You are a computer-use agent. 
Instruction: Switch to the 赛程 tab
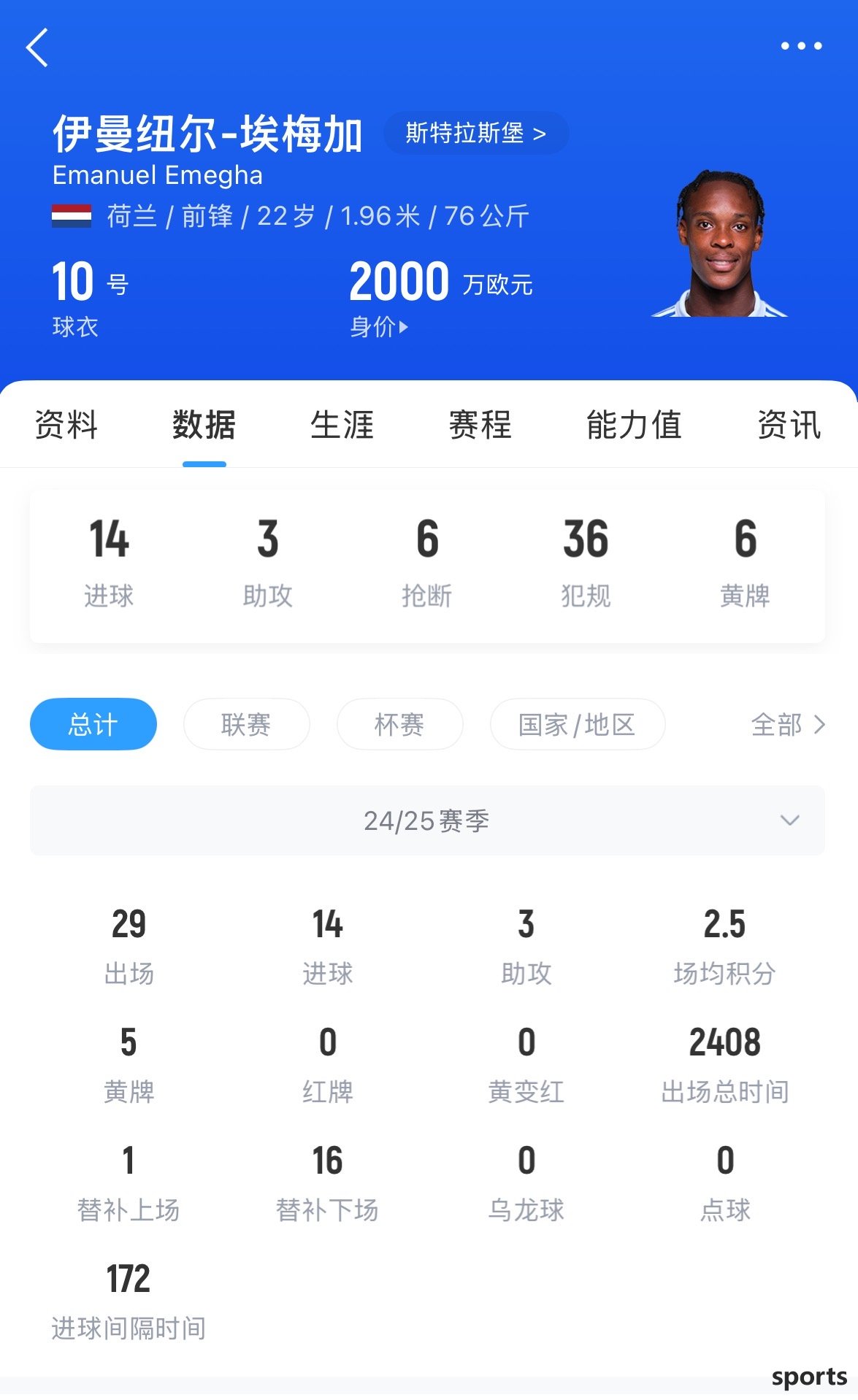[480, 425]
